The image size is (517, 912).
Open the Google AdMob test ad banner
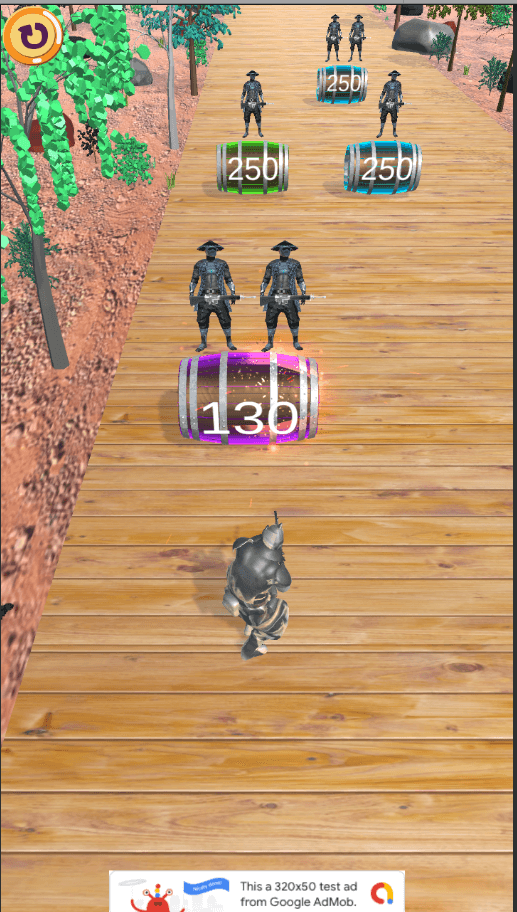tap(256, 891)
